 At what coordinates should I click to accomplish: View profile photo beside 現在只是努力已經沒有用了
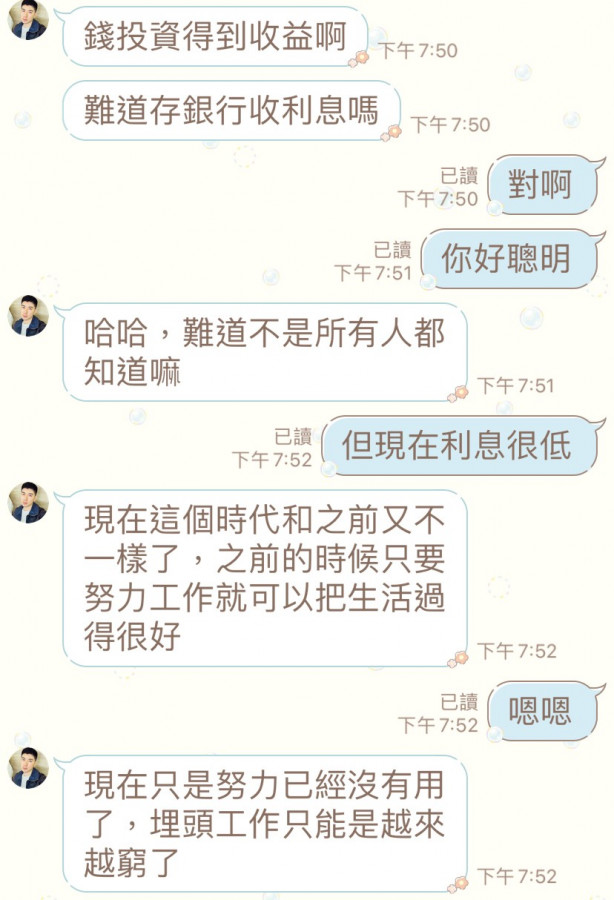(x=28, y=768)
